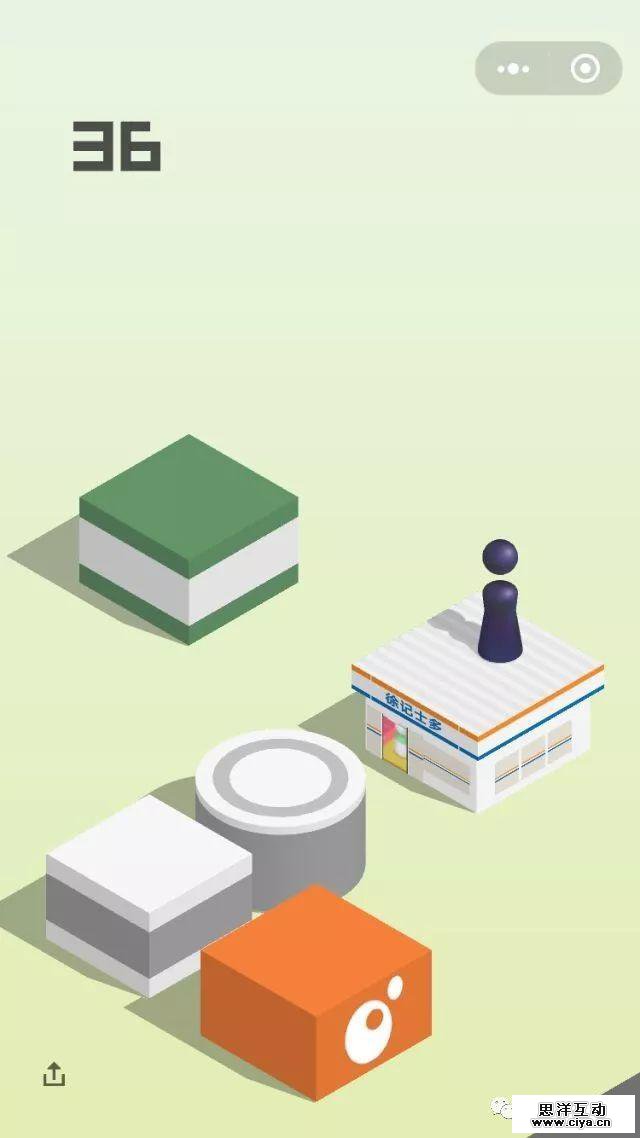
Task: Open the mini program's three-dot menu
Action: [x=513, y=69]
